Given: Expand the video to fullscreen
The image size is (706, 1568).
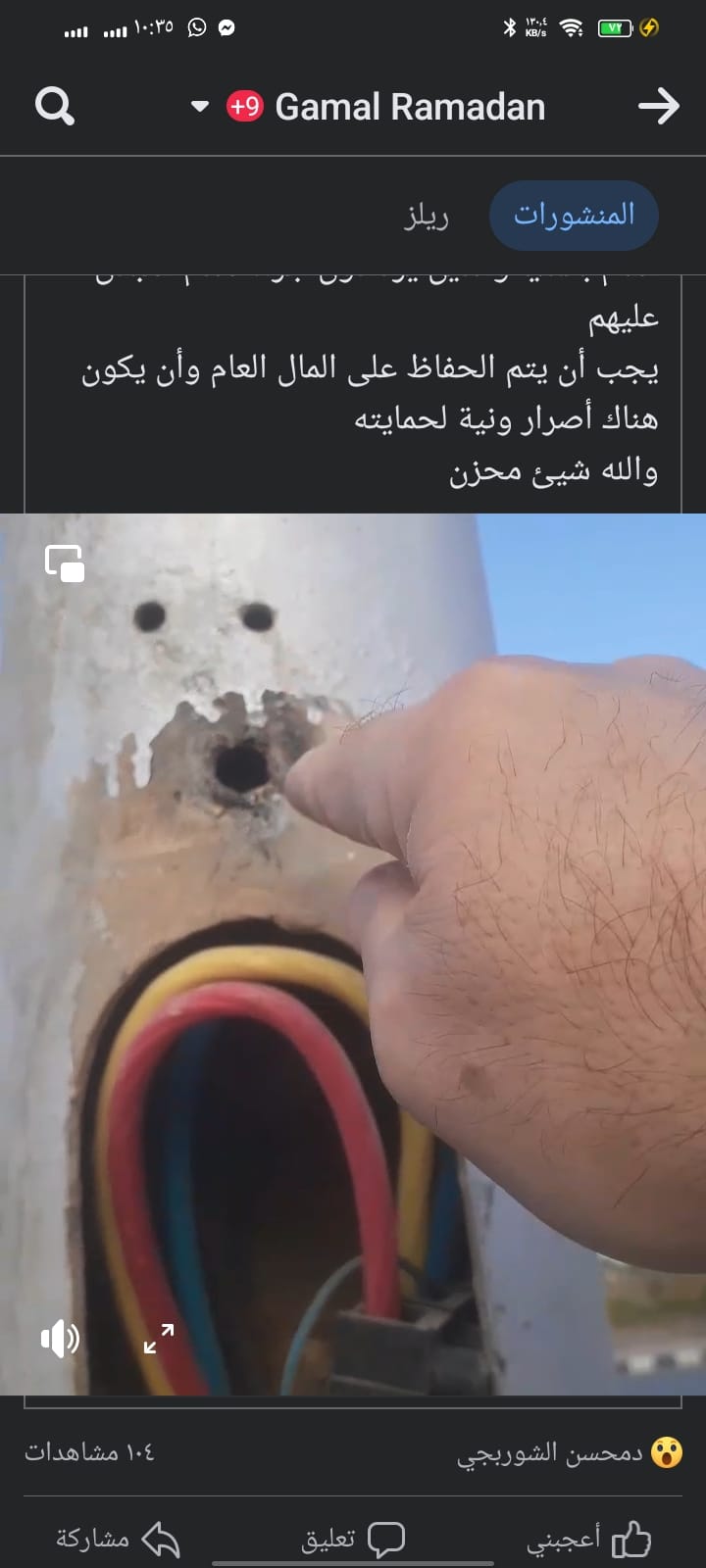Looking at the screenshot, I should pyautogui.click(x=159, y=1338).
